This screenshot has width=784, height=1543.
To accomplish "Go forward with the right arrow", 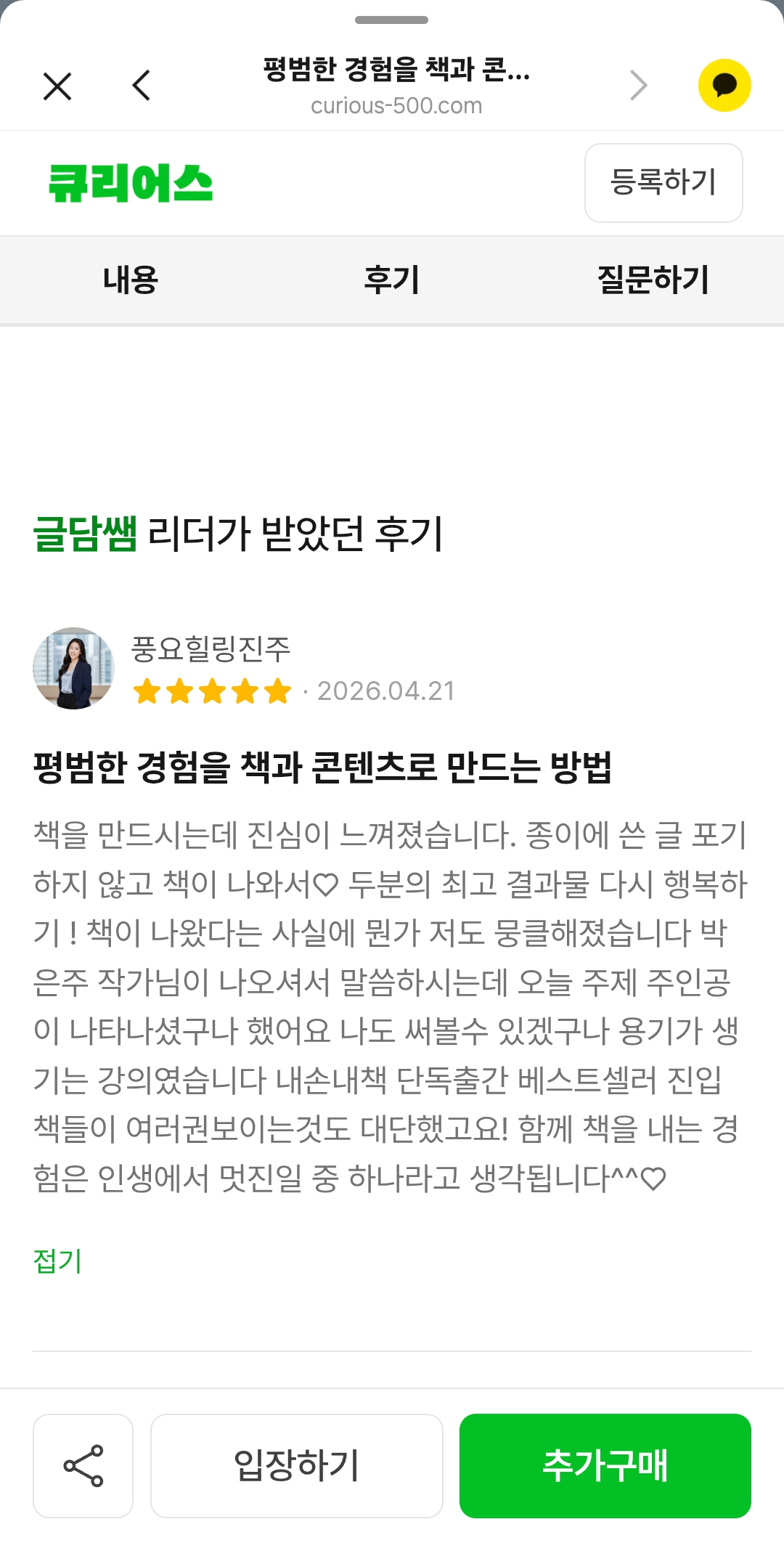I will tap(638, 86).
